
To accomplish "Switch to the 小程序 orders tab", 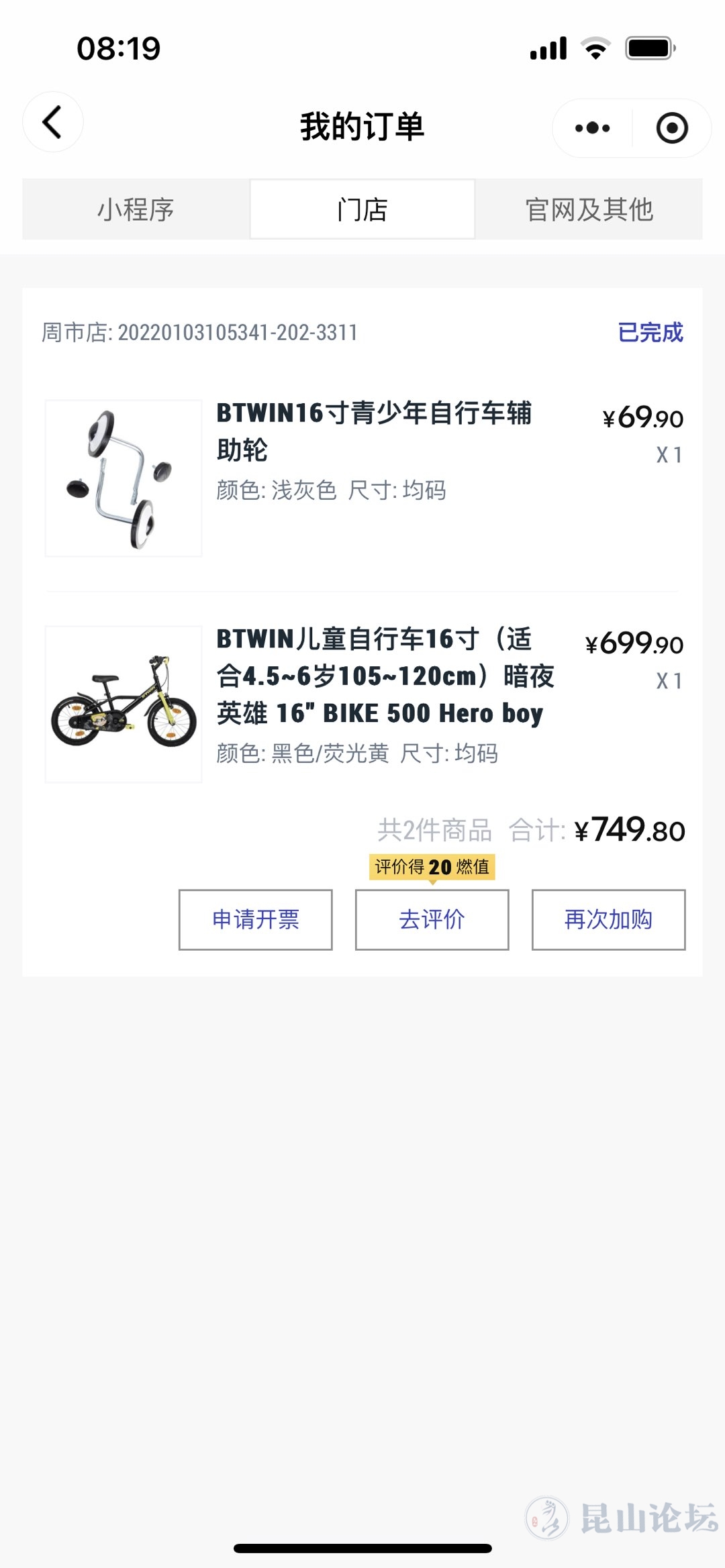I will pyautogui.click(x=136, y=209).
